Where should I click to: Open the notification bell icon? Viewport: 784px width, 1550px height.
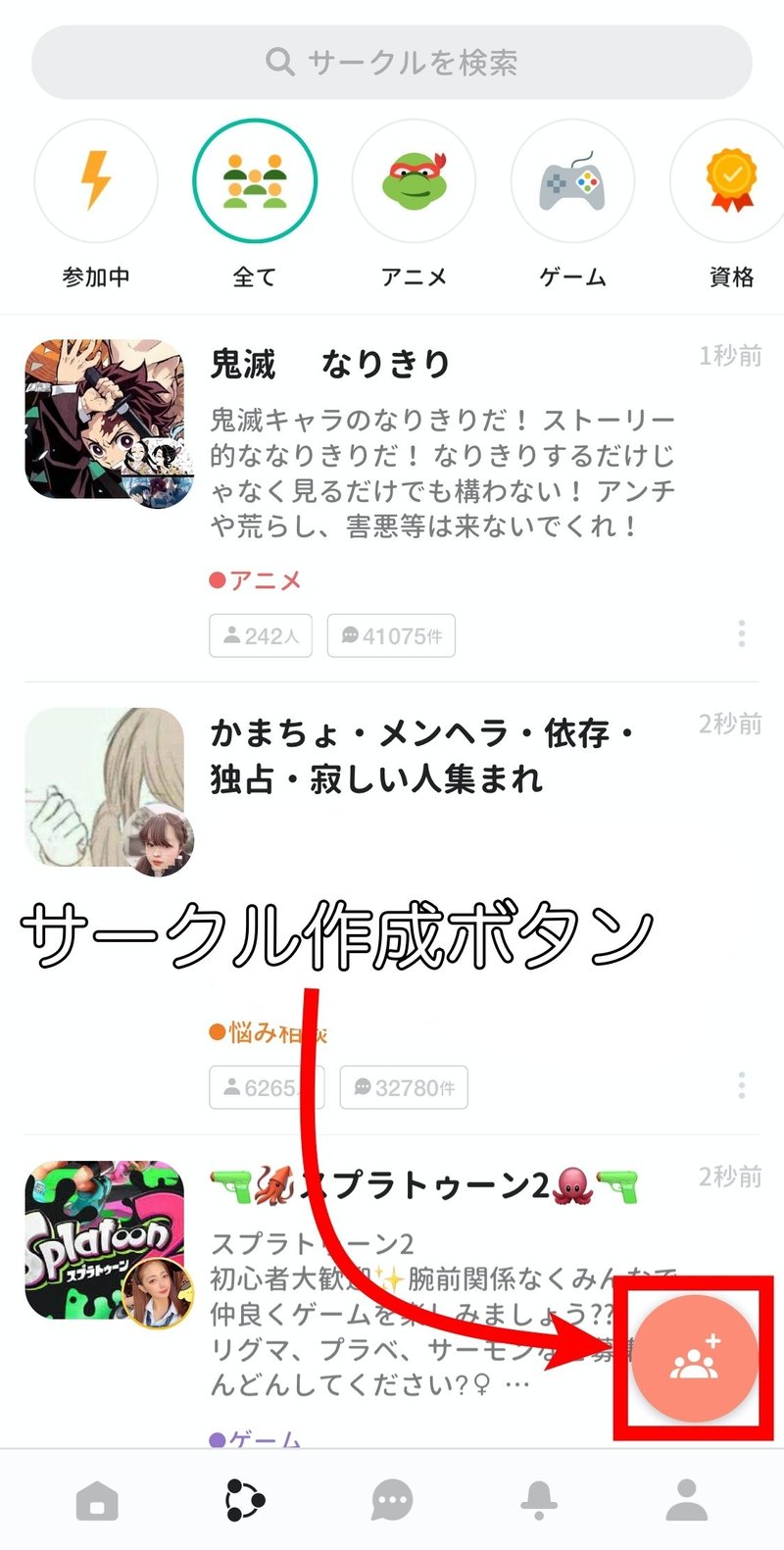[539, 1499]
